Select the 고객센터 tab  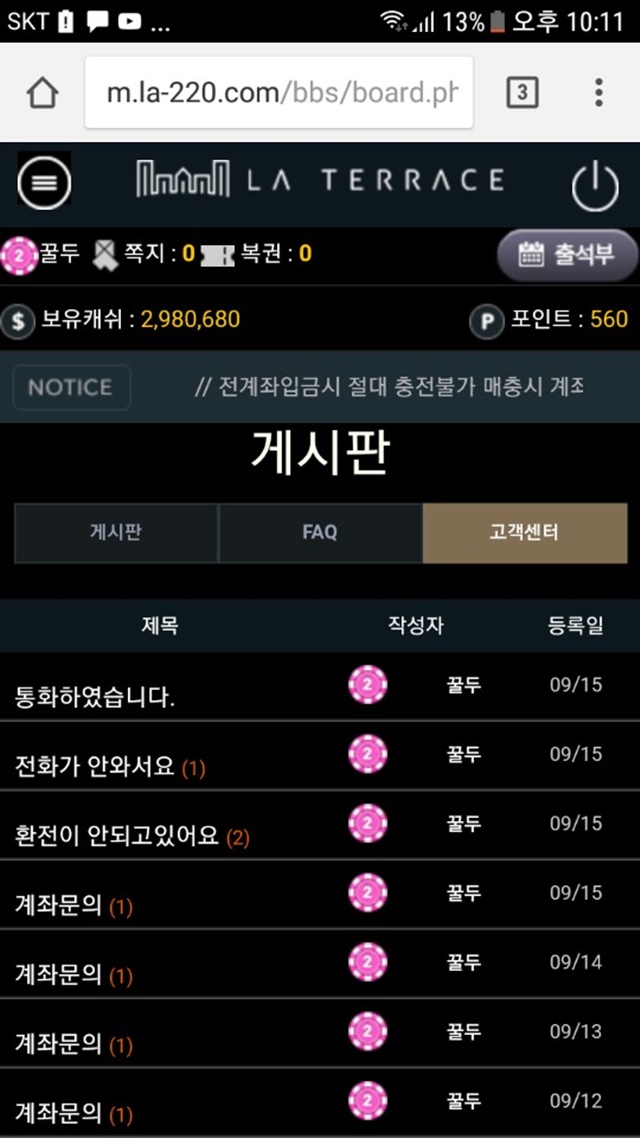pos(525,533)
